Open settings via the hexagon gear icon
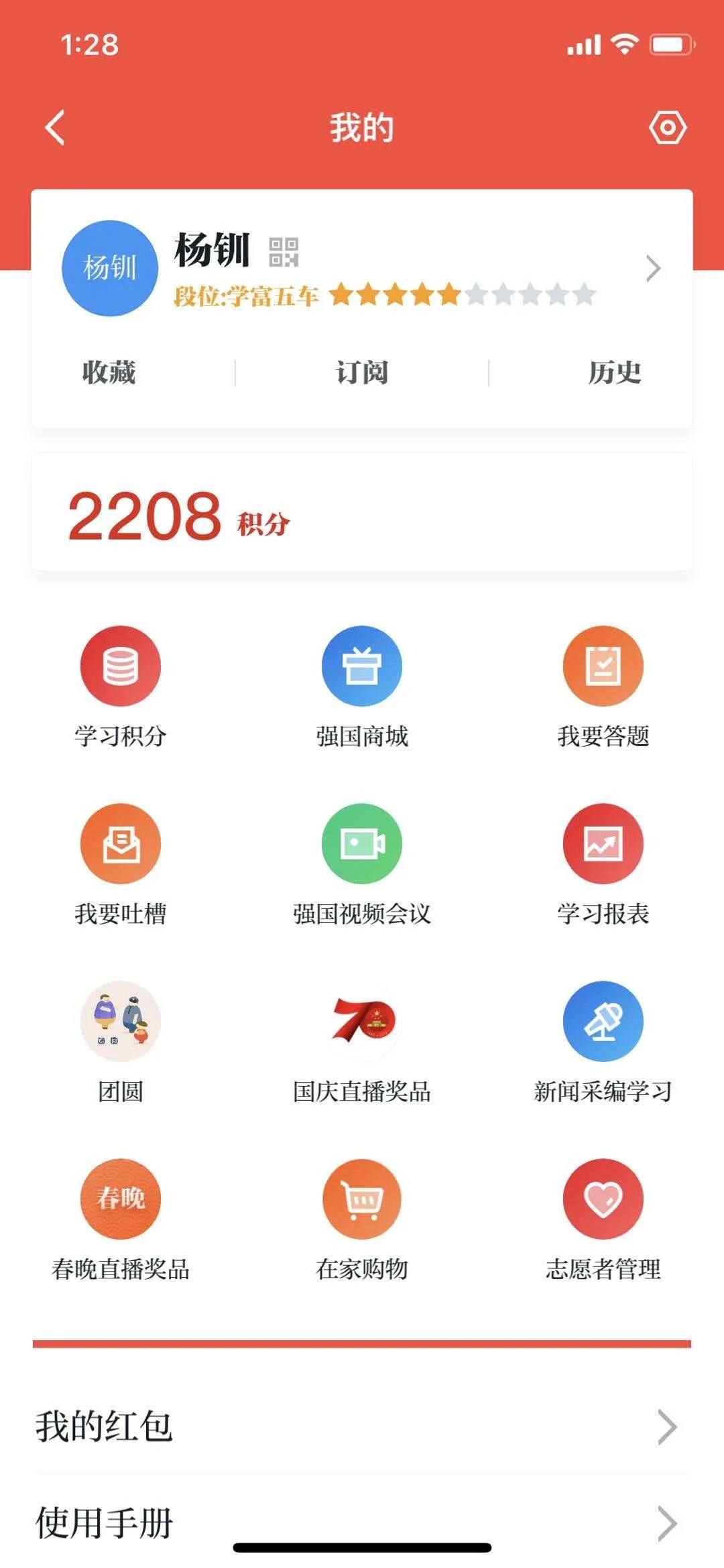 point(667,127)
